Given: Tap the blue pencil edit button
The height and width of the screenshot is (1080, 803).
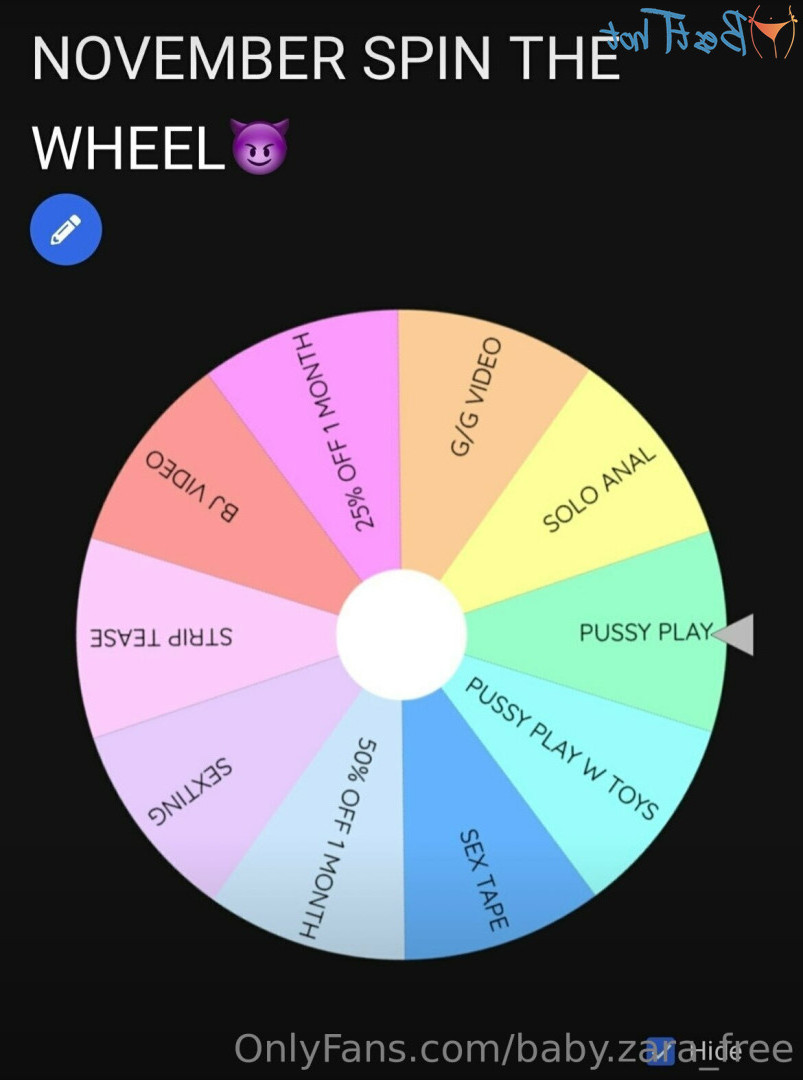Looking at the screenshot, I should coord(66,230).
